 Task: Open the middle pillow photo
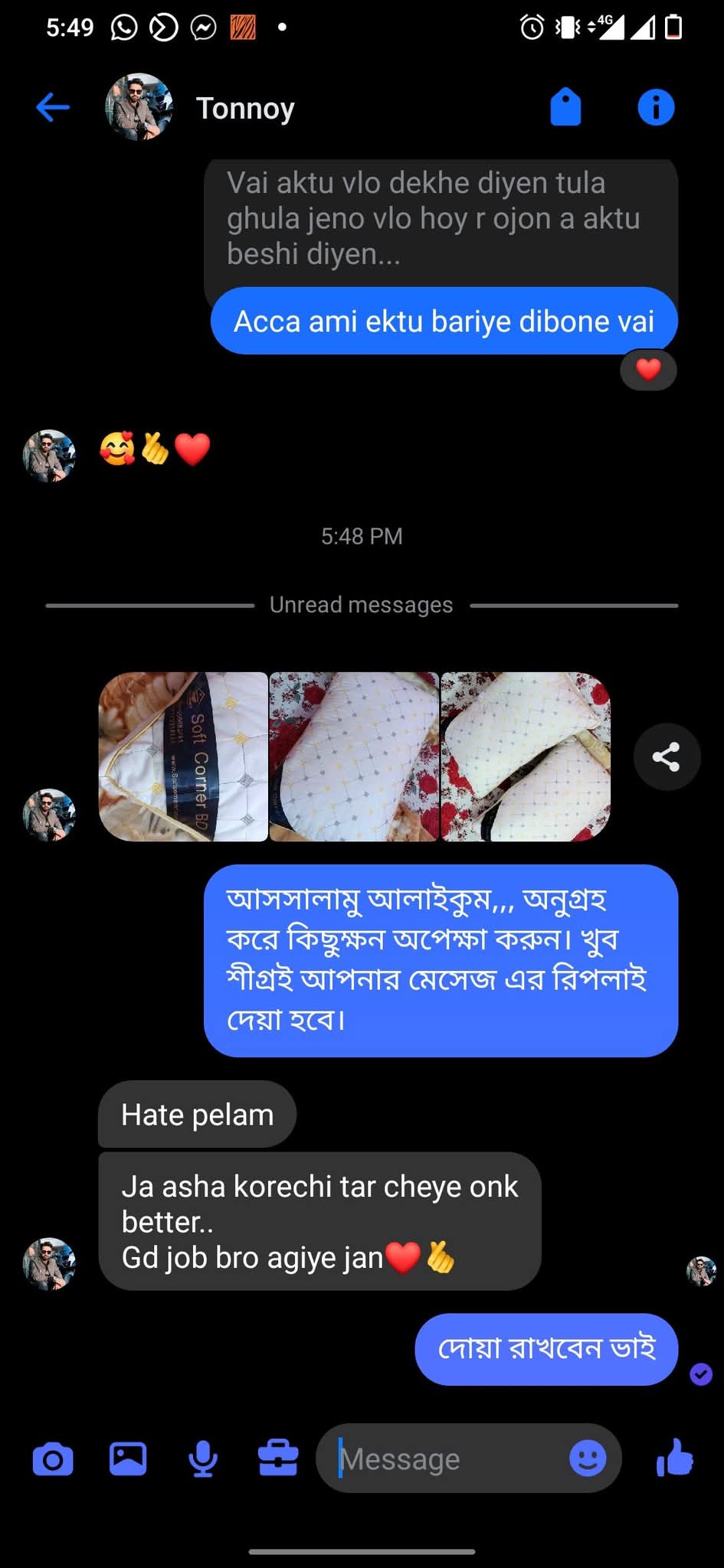click(354, 756)
